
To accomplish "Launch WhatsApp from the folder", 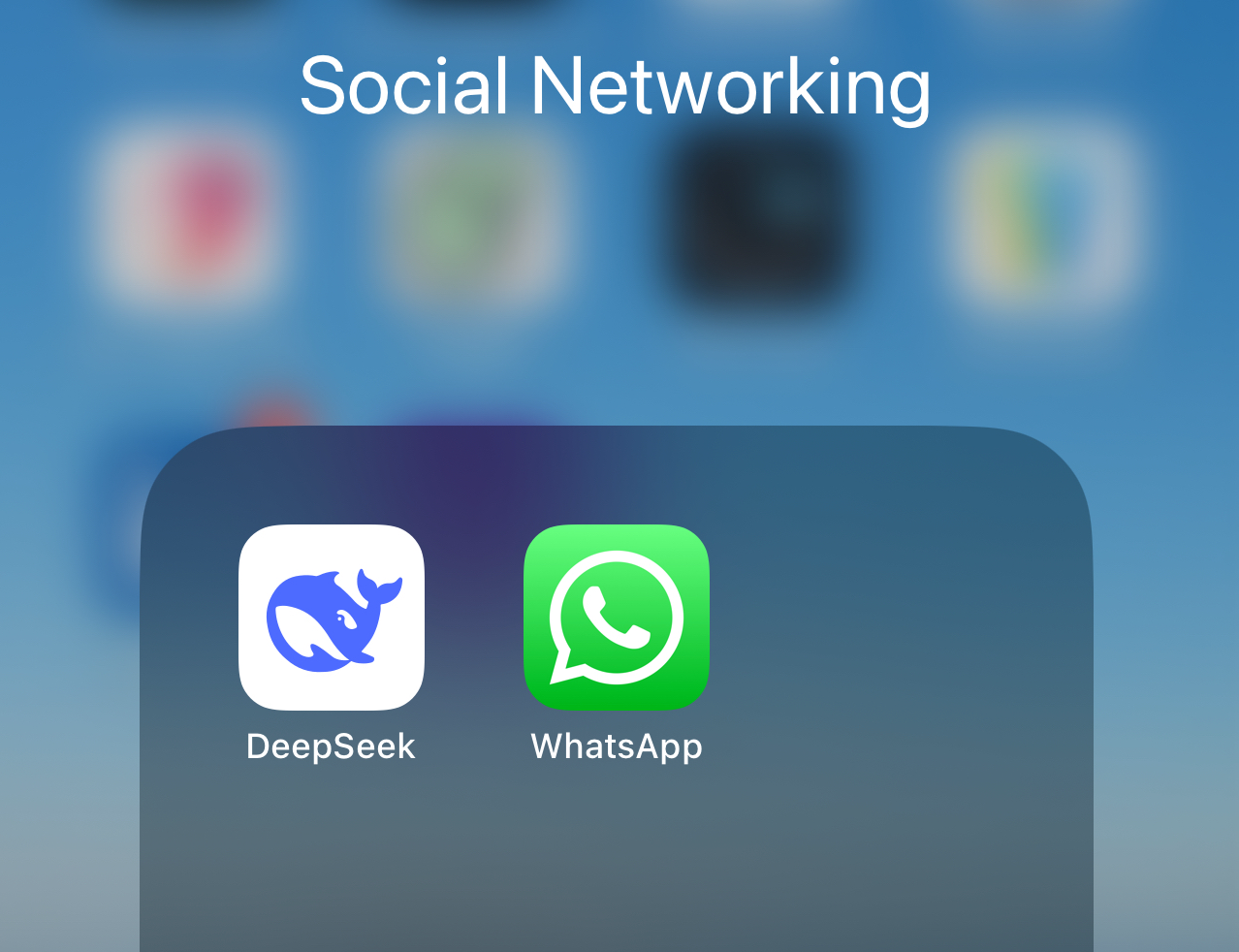I will point(616,618).
